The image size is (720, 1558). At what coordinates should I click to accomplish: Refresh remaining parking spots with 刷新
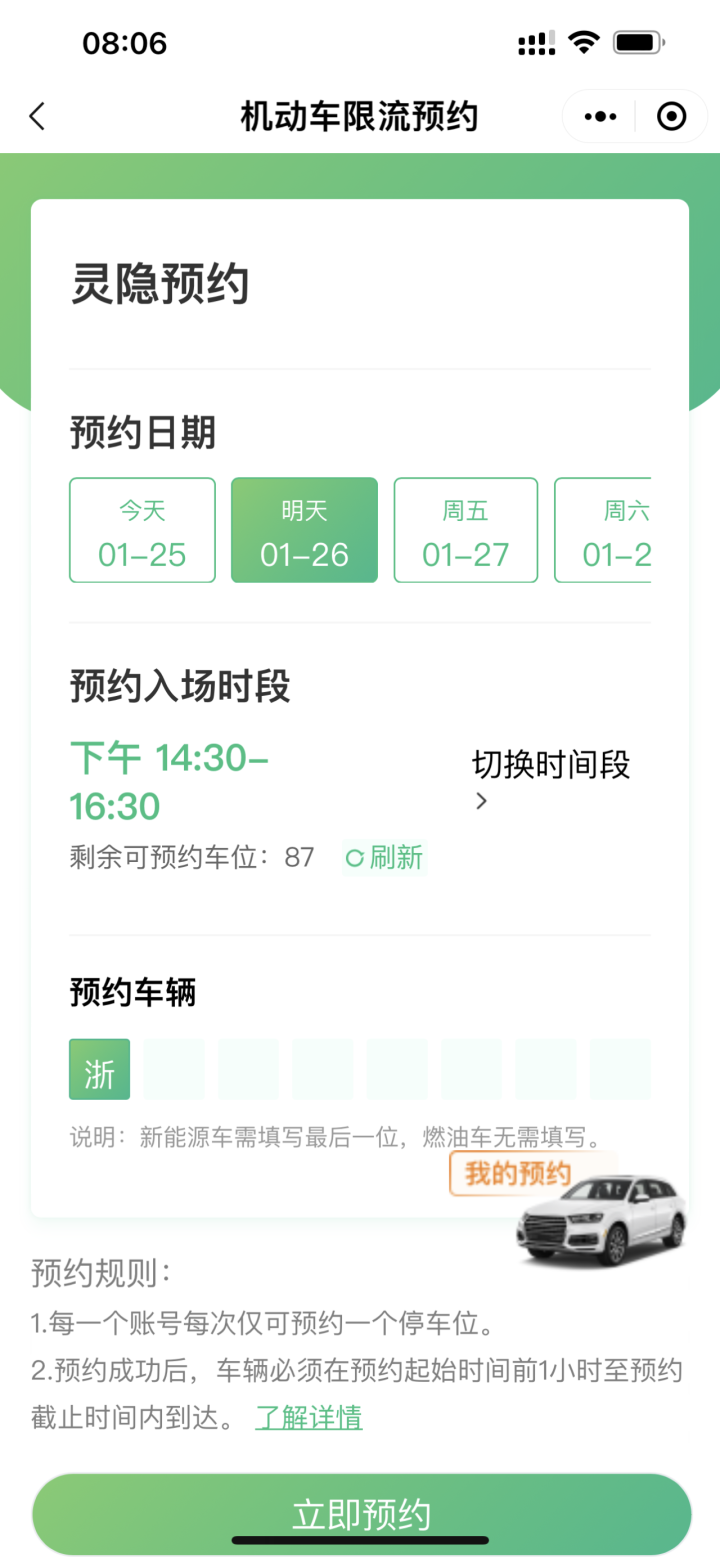point(385,857)
